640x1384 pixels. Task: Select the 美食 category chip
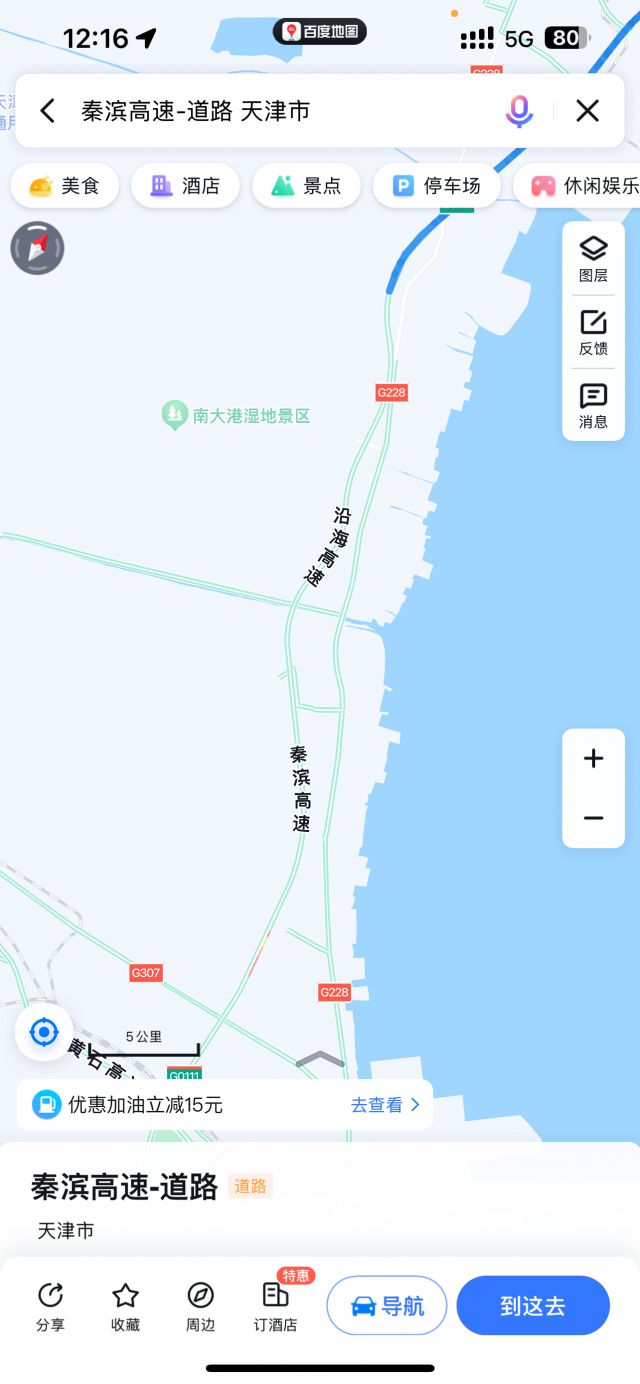[x=65, y=186]
